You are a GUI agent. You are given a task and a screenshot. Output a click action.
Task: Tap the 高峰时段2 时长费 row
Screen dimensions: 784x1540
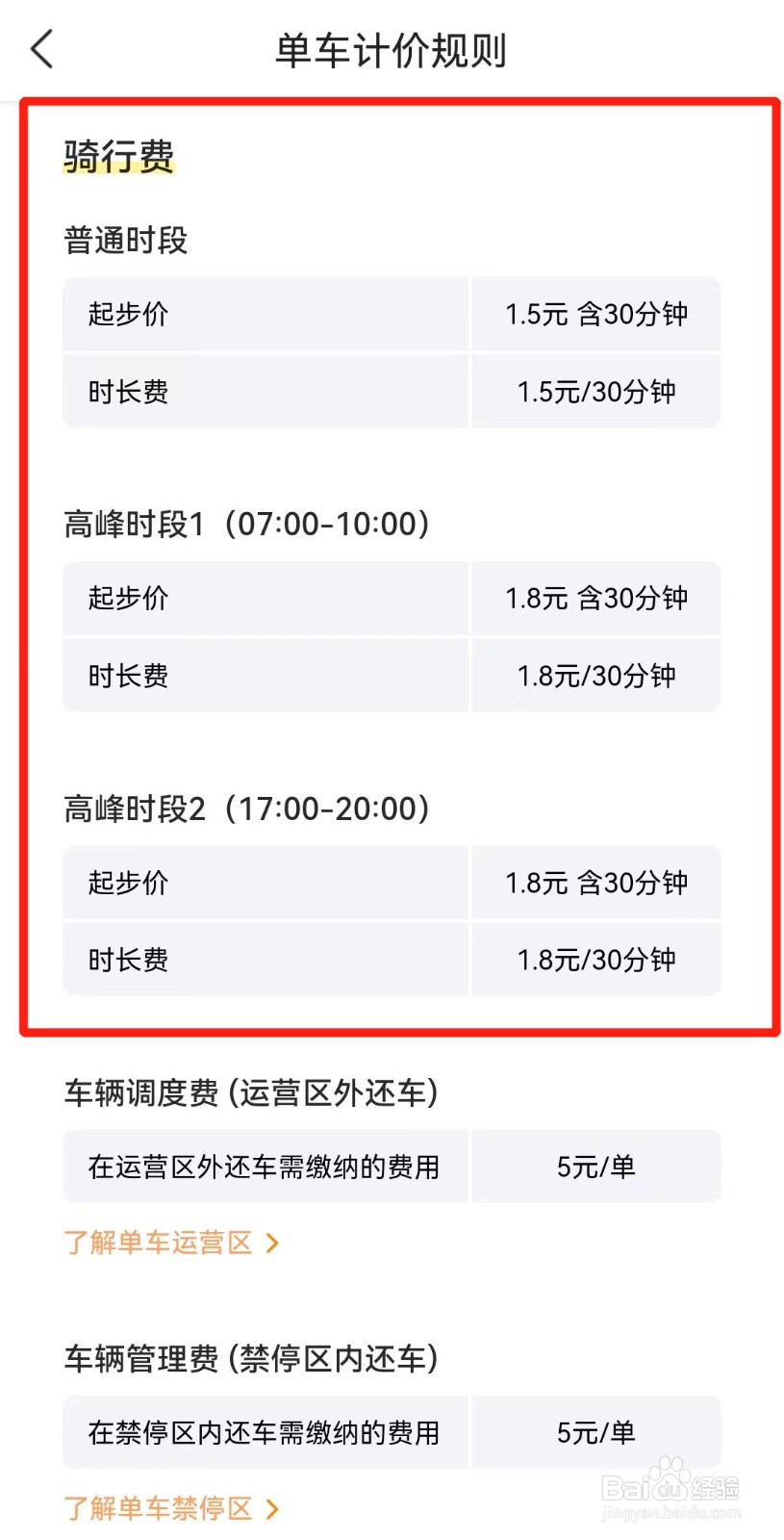[x=265, y=959]
